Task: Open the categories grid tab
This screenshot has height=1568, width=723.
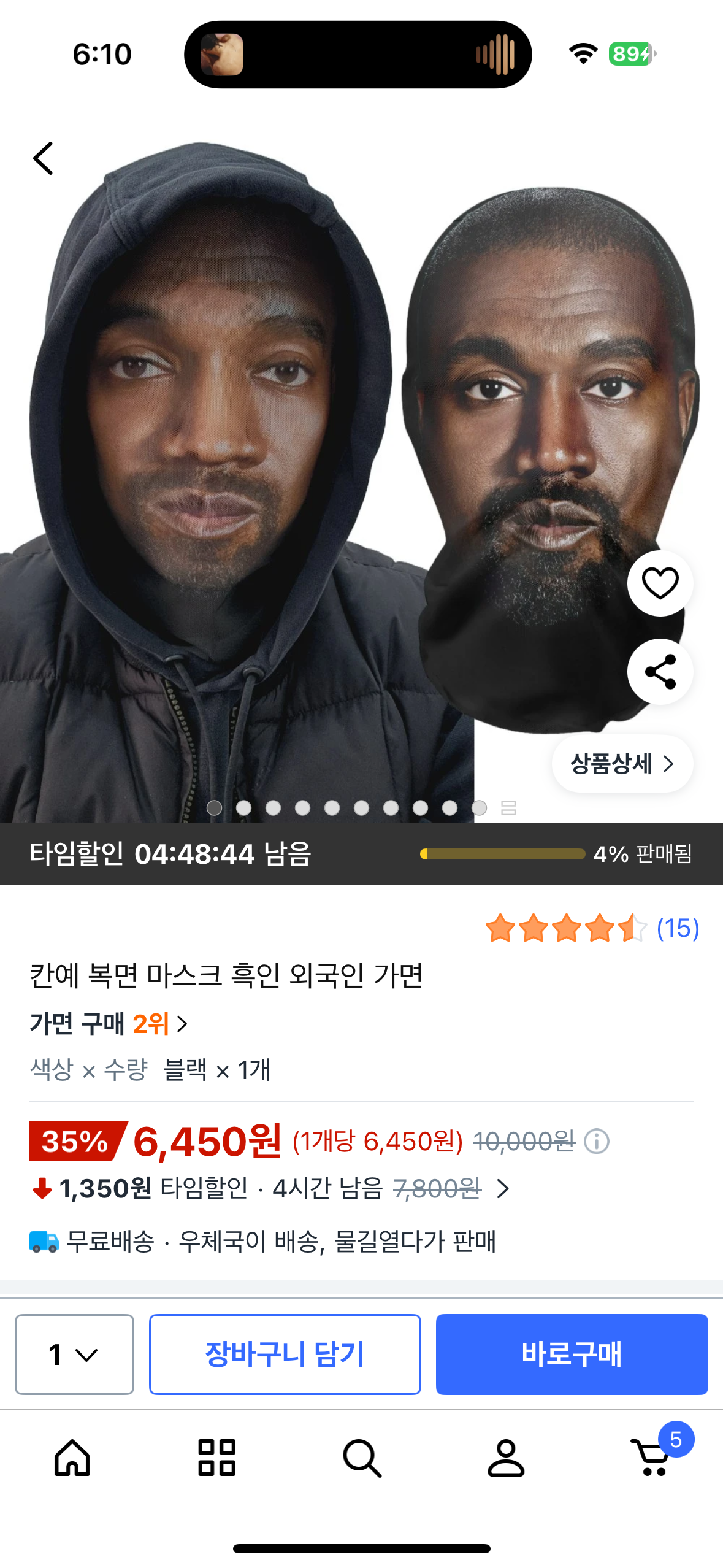Action: point(217,1458)
